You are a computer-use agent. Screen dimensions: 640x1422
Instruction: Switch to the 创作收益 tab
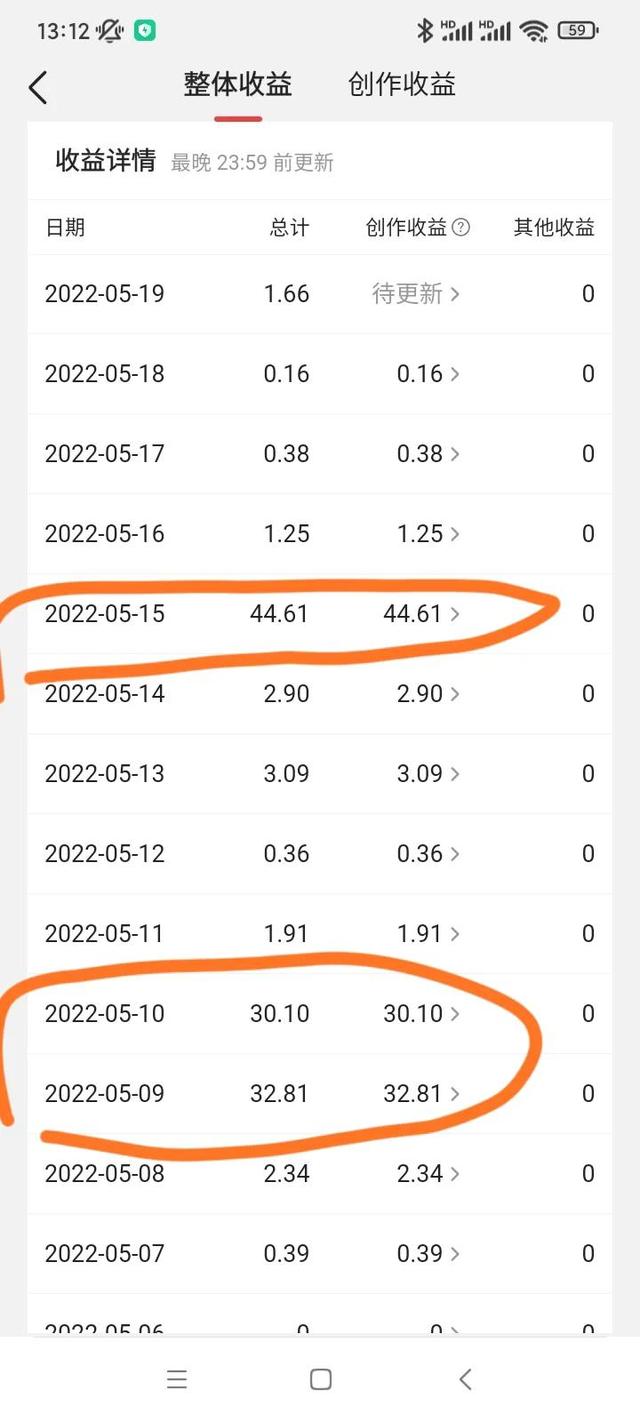[x=402, y=85]
